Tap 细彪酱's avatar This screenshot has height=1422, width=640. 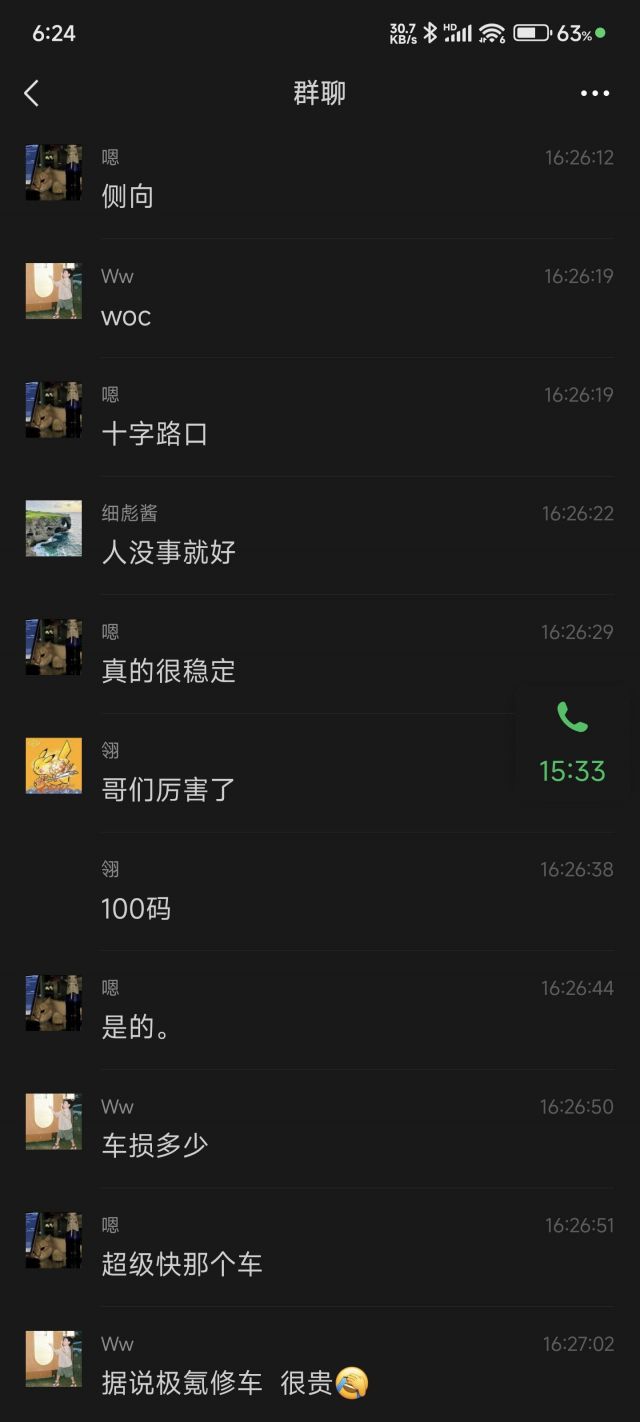pos(54,528)
